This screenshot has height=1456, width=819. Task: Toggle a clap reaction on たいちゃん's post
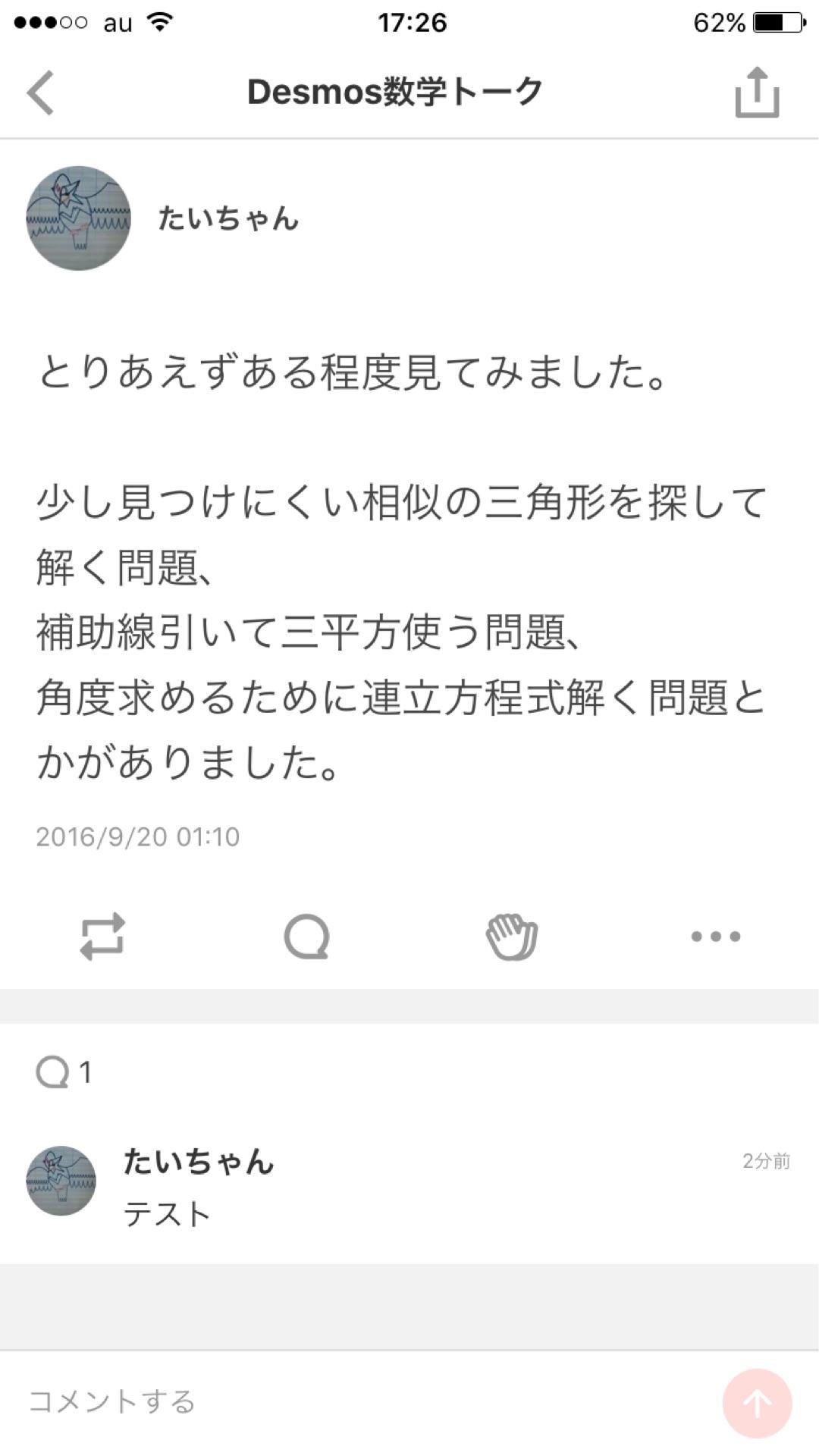512,937
